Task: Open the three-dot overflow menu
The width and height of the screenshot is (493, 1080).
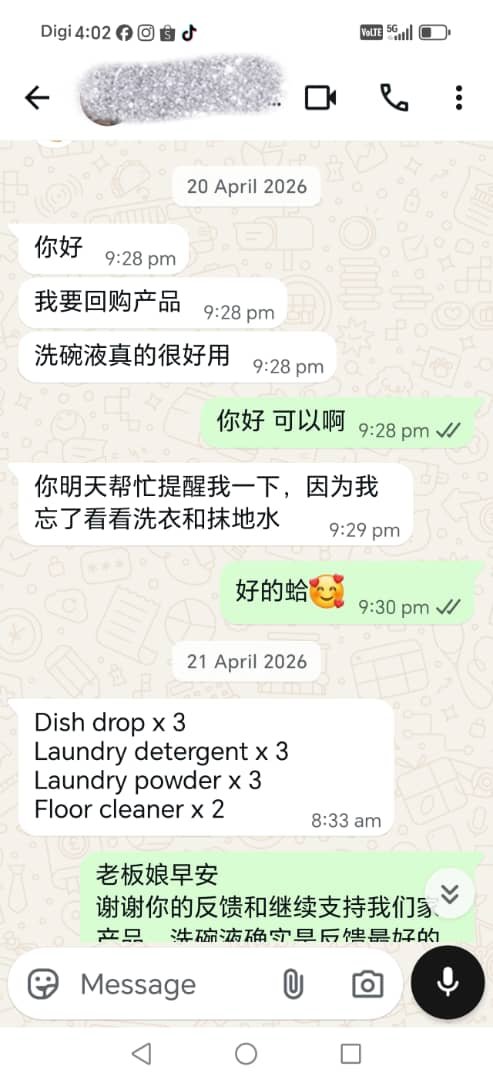Action: click(459, 98)
